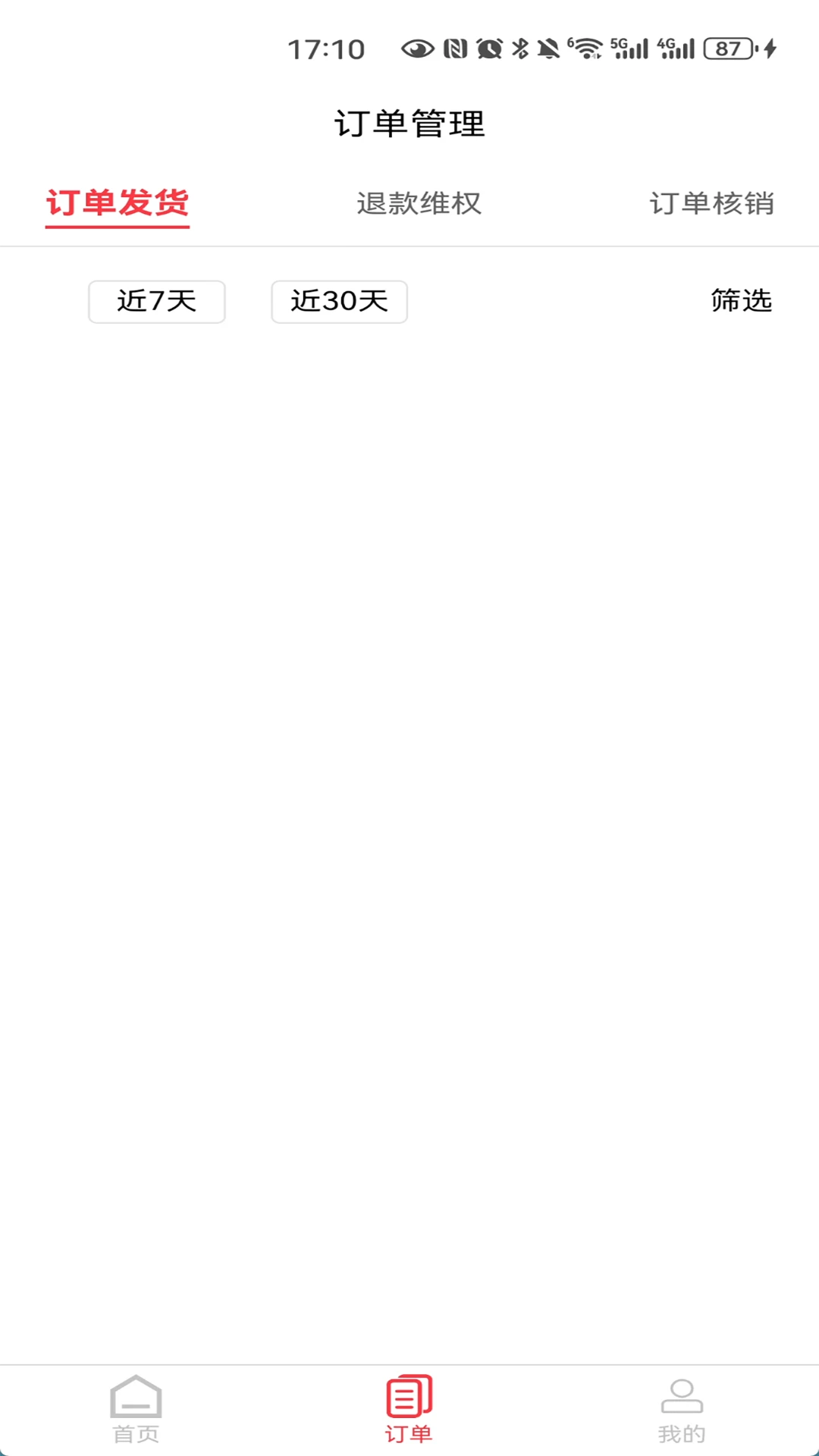Show orders from 近30天
Viewport: 819px width, 1456px height.
click(339, 302)
